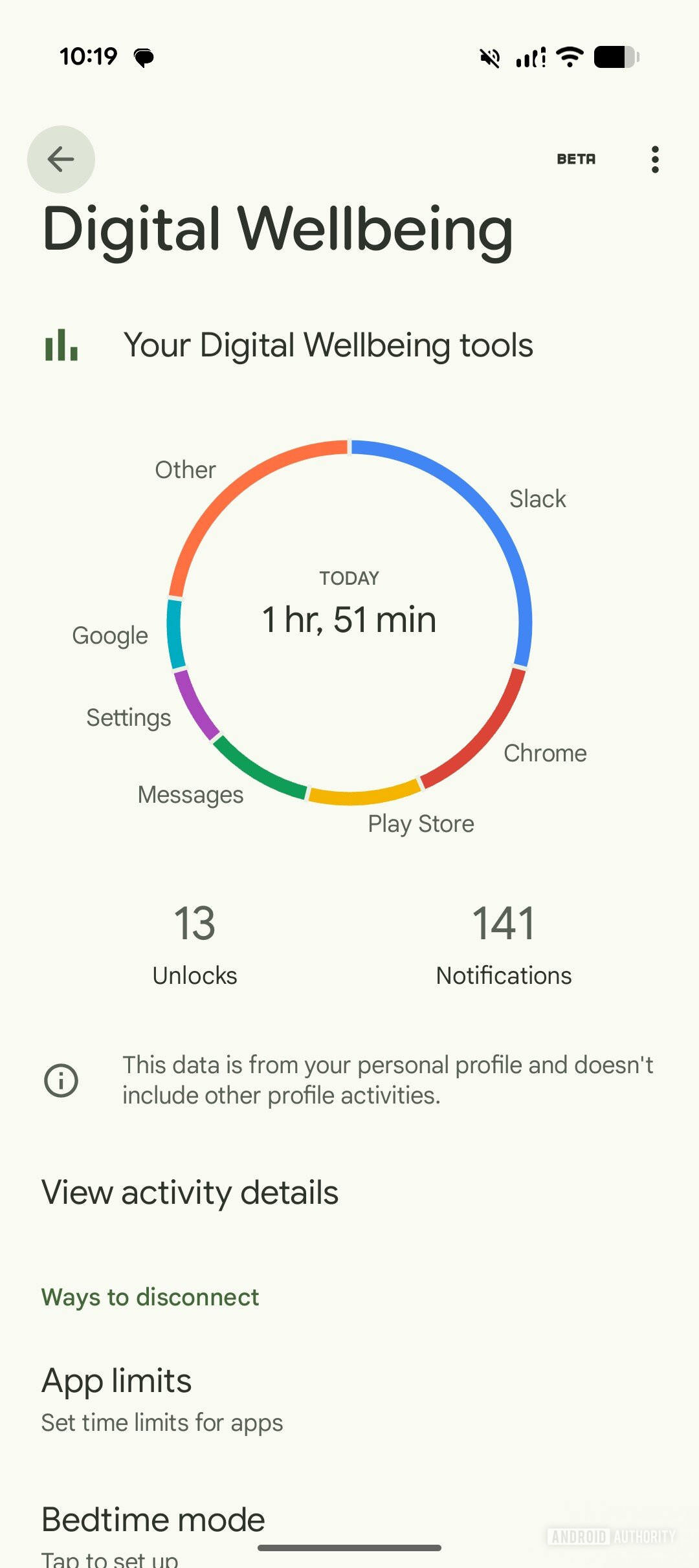Screen dimensions: 699x1568
Task: Tap the screen time usage chart
Action: point(349,622)
